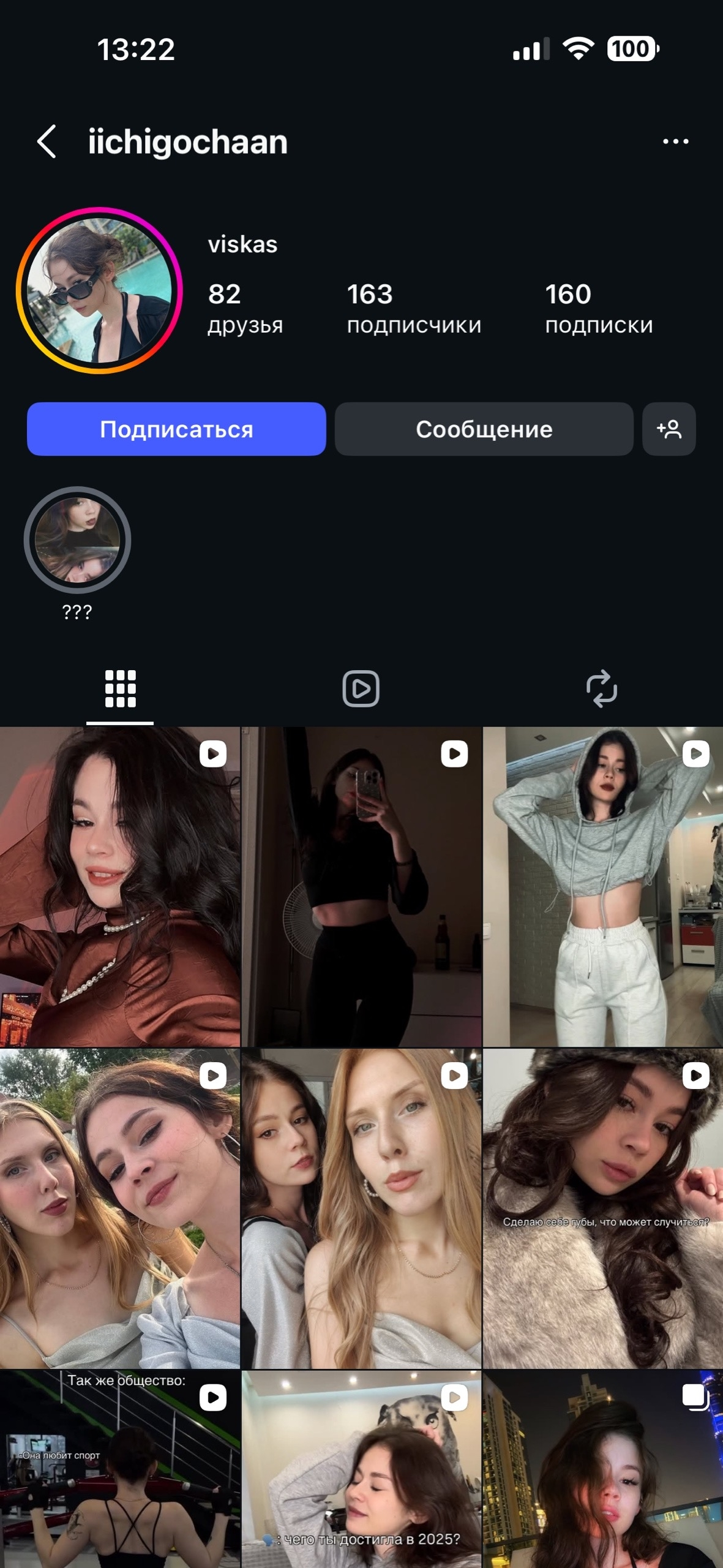Viewport: 723px width, 1568px height.
Task: View the profile picture story
Action: click(99, 290)
